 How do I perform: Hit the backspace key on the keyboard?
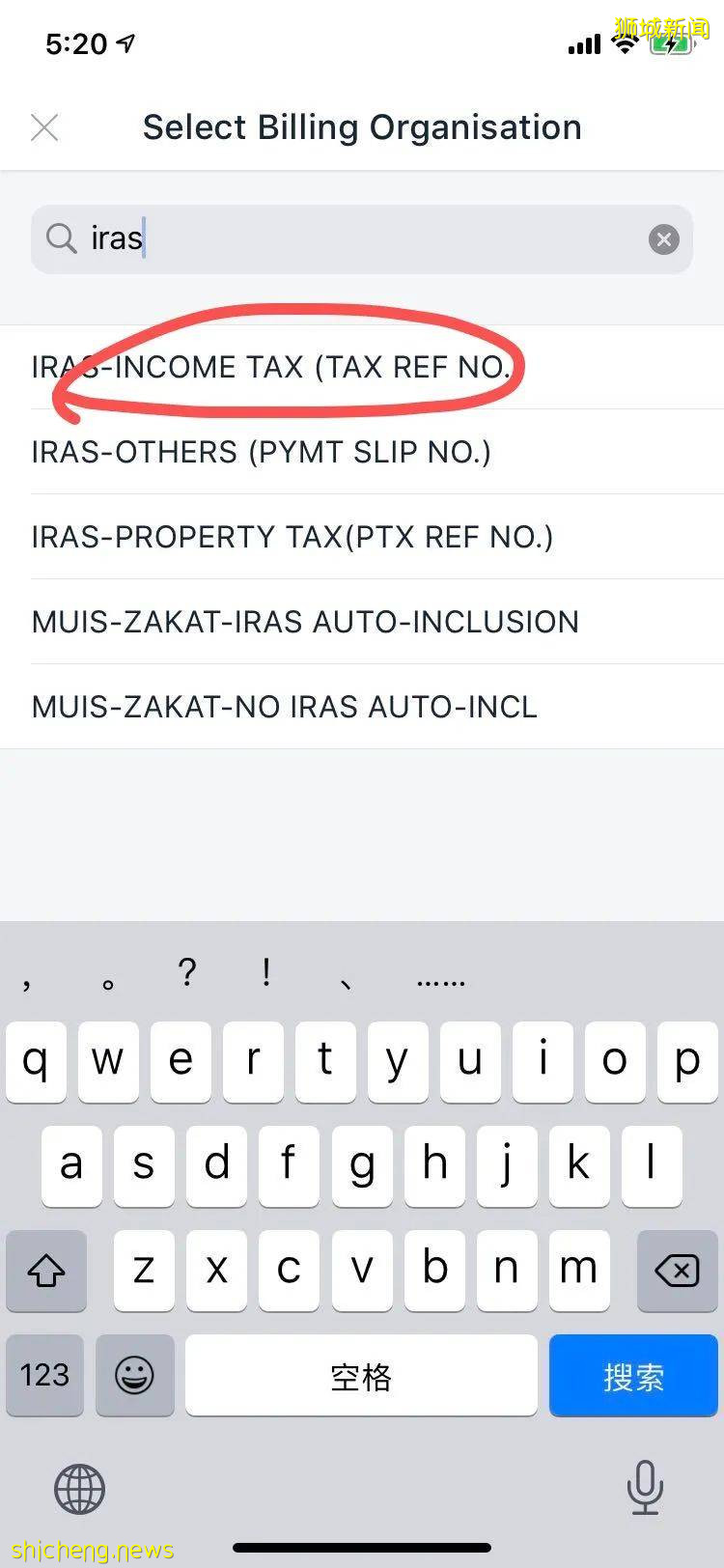coord(677,1271)
